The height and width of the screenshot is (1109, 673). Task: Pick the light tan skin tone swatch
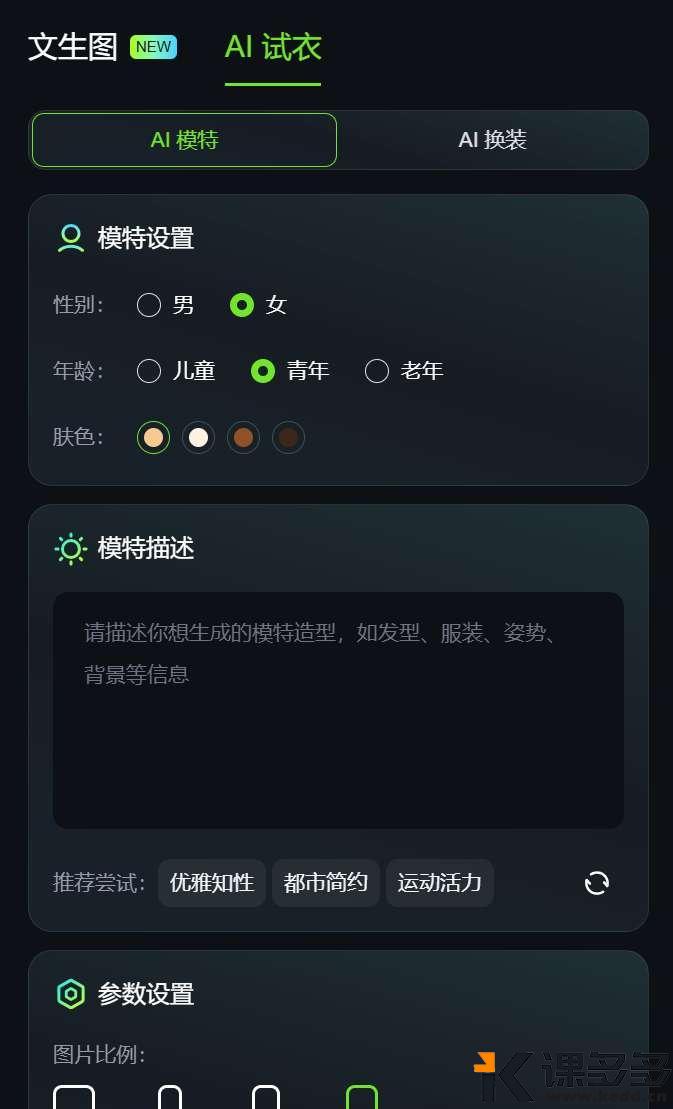(x=153, y=437)
